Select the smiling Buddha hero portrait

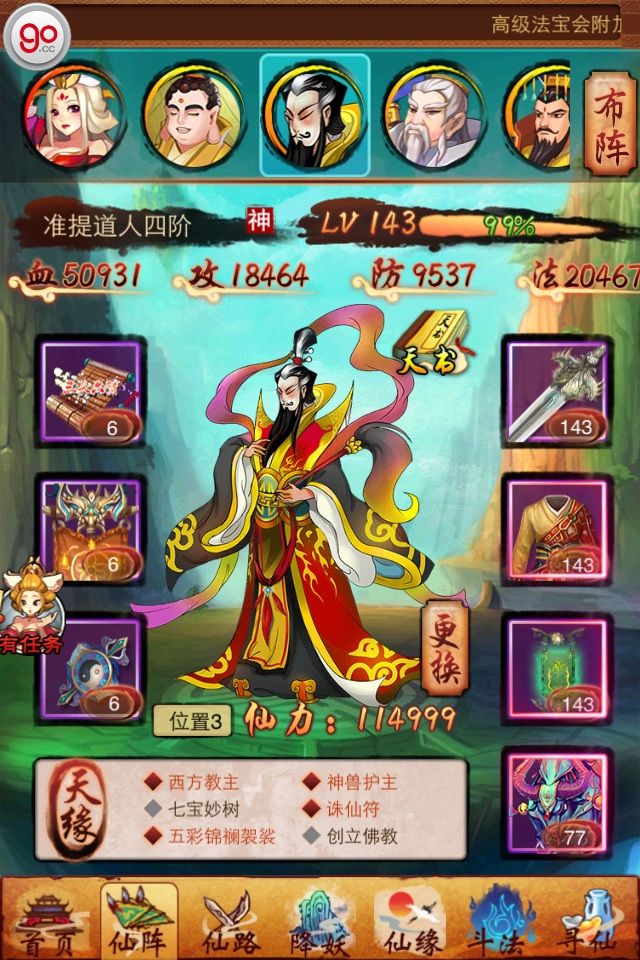pyautogui.click(x=193, y=117)
